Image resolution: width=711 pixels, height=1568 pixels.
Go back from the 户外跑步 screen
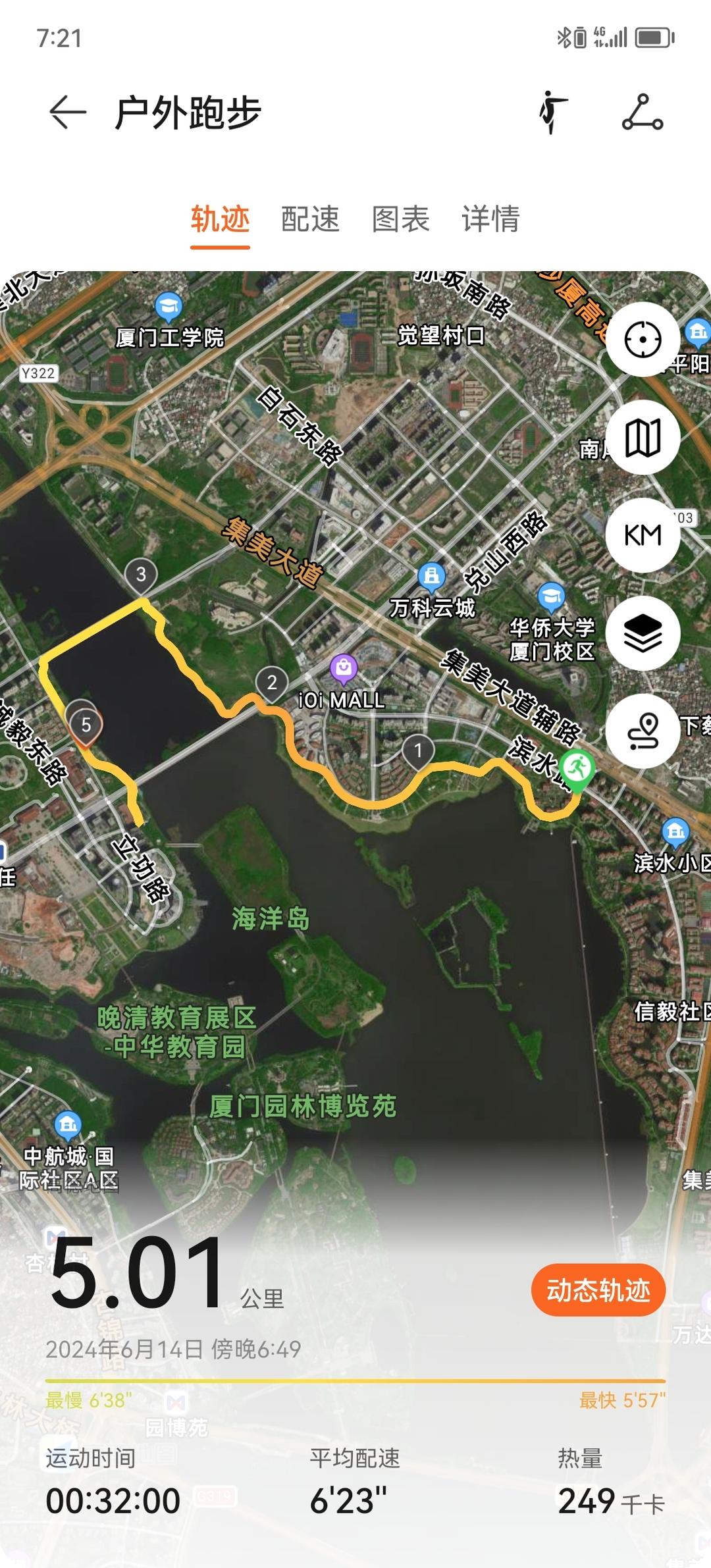(x=67, y=112)
